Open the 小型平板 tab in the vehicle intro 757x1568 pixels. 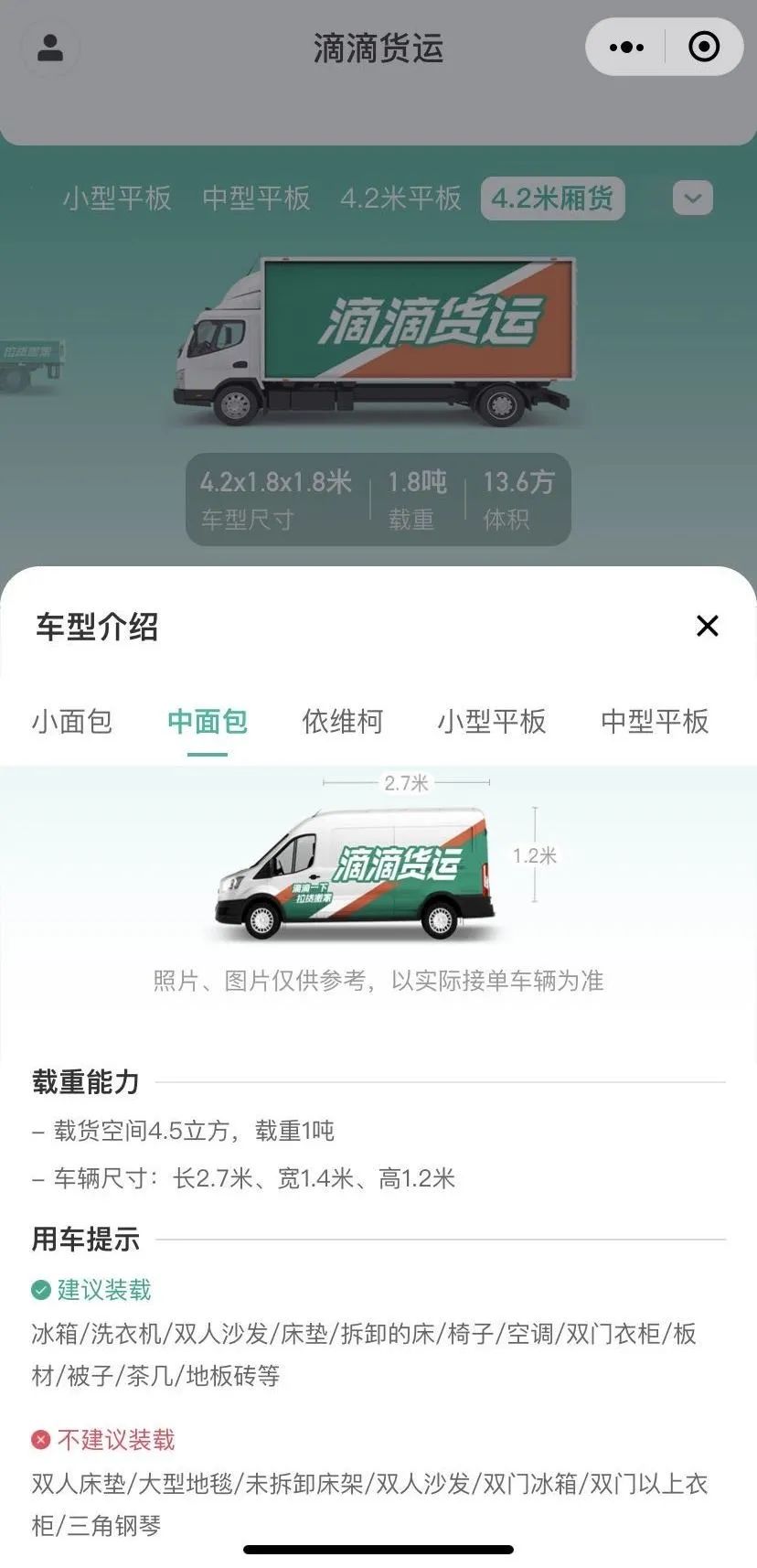[x=491, y=722]
